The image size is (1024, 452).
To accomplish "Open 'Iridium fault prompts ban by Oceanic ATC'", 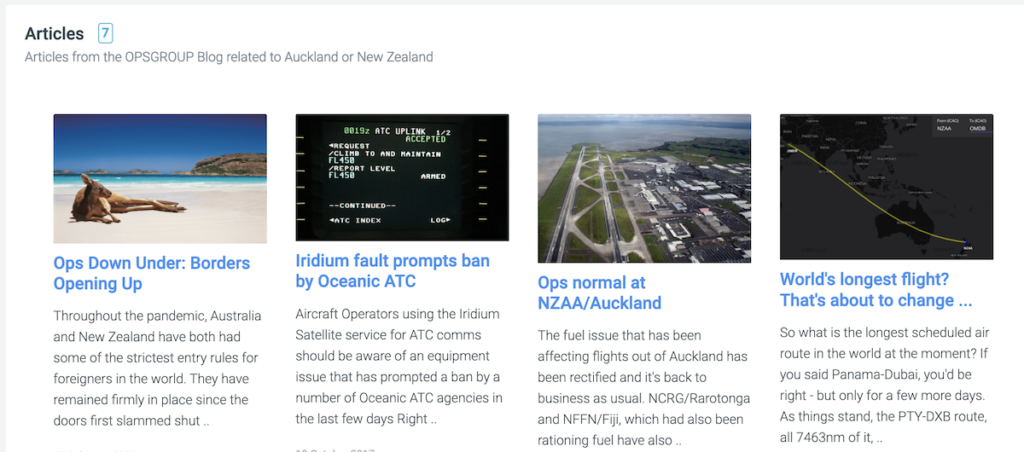I will 392,271.
